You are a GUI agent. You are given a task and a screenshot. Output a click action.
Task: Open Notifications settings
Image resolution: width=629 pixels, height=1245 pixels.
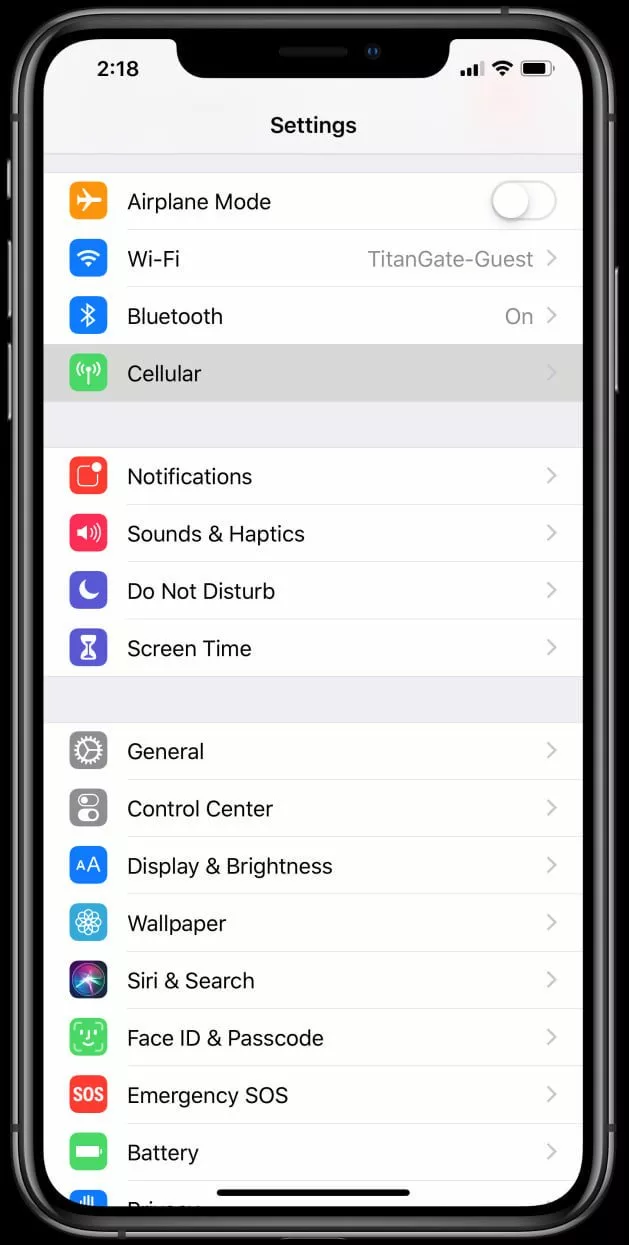(313, 477)
